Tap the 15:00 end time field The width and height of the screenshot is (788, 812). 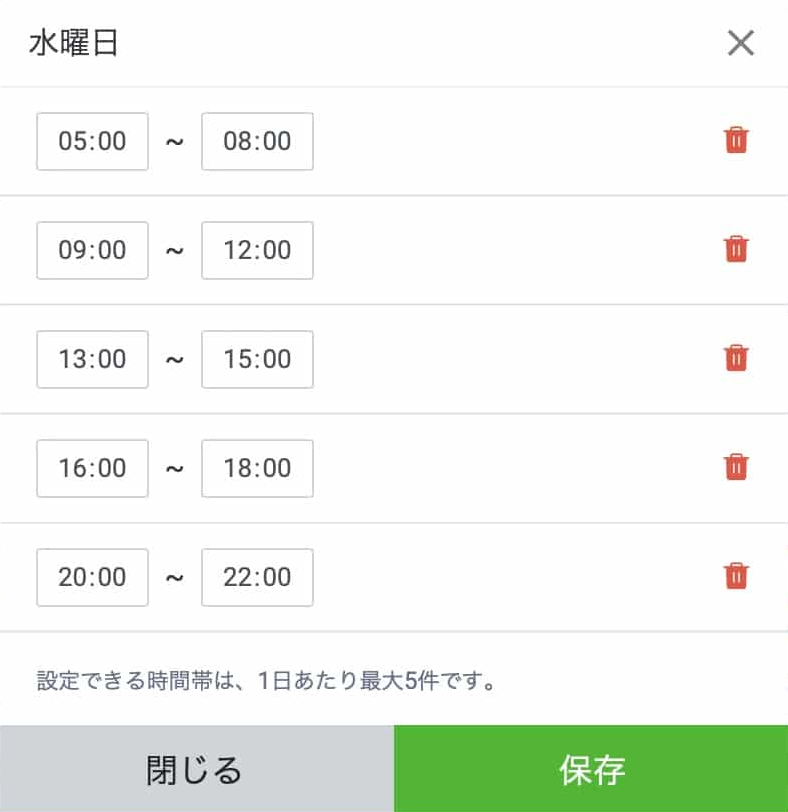pyautogui.click(x=257, y=359)
